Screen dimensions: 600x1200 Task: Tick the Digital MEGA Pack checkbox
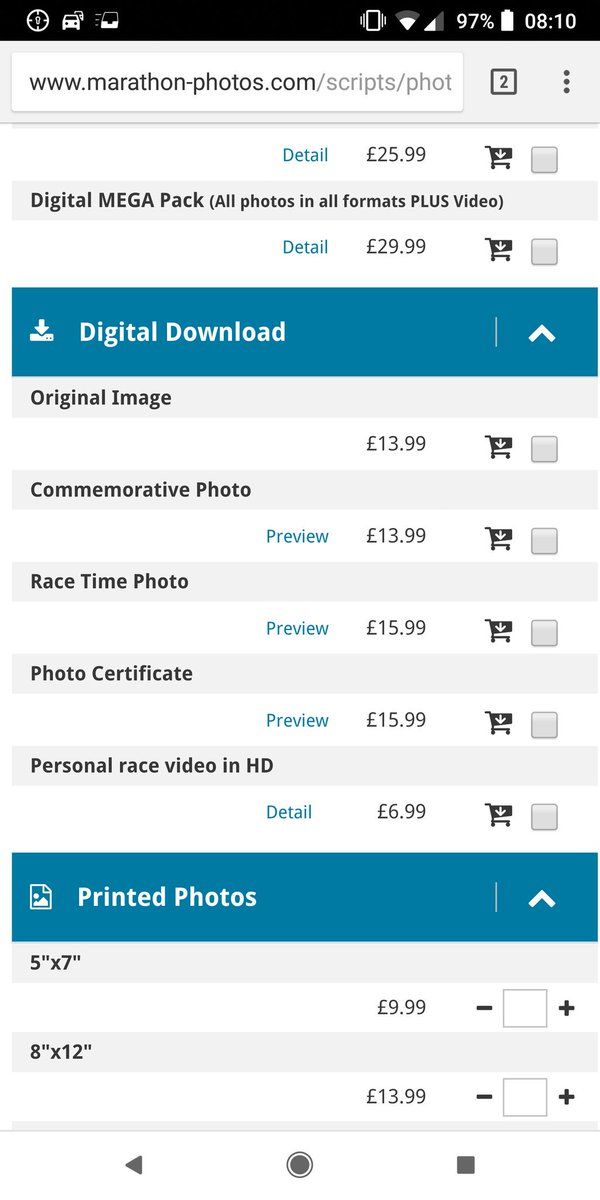[x=544, y=252]
